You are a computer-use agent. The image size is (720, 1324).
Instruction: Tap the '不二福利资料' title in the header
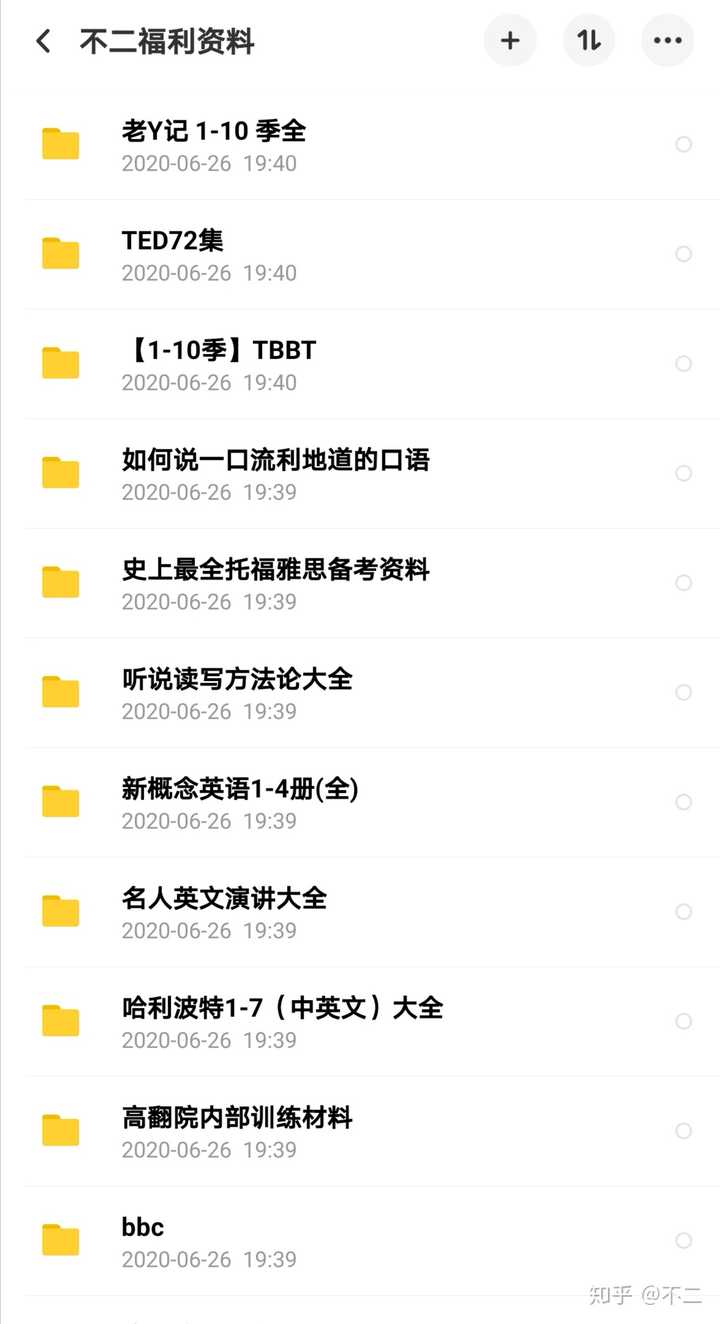pos(165,41)
